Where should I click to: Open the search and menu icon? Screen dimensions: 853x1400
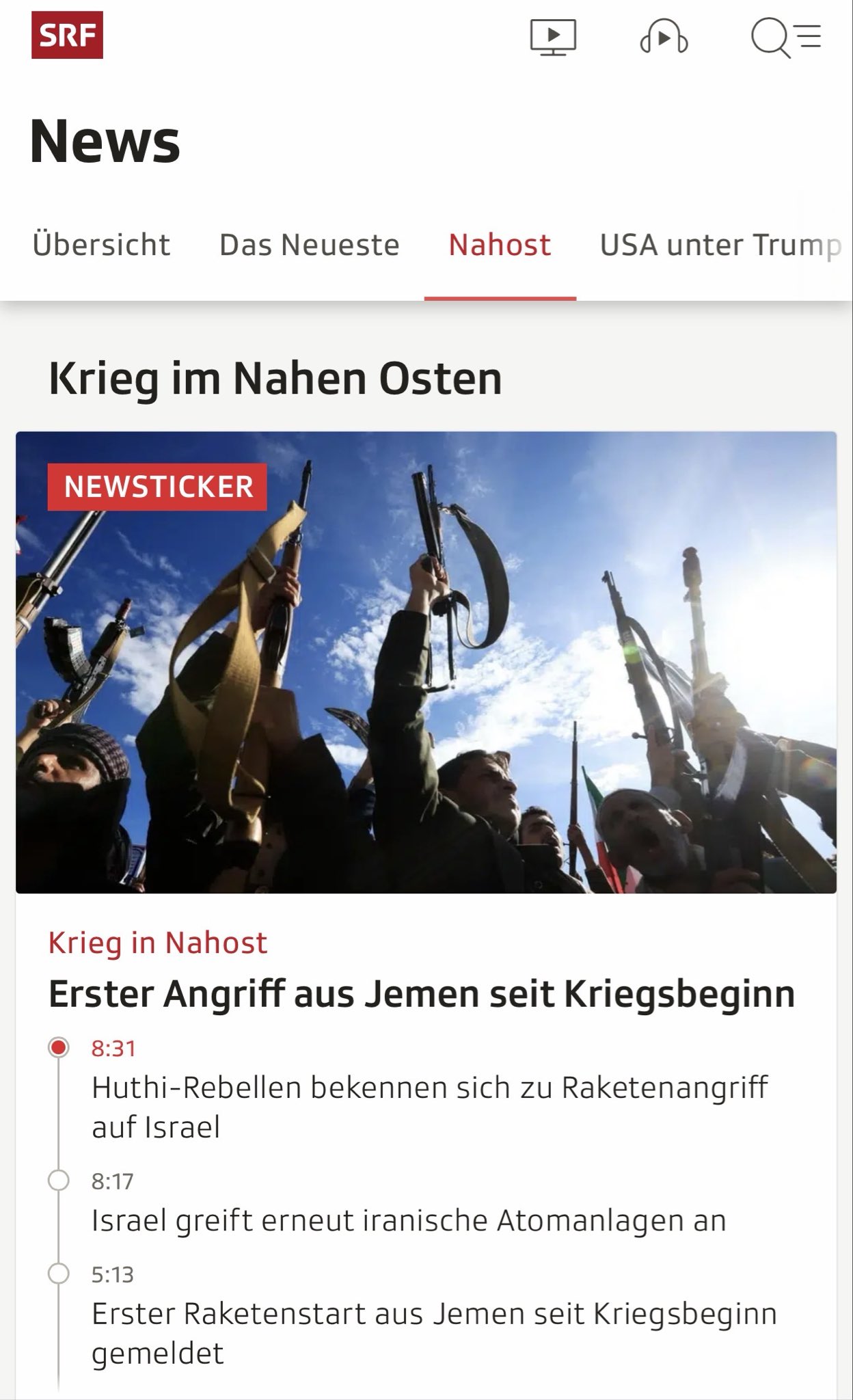[785, 37]
